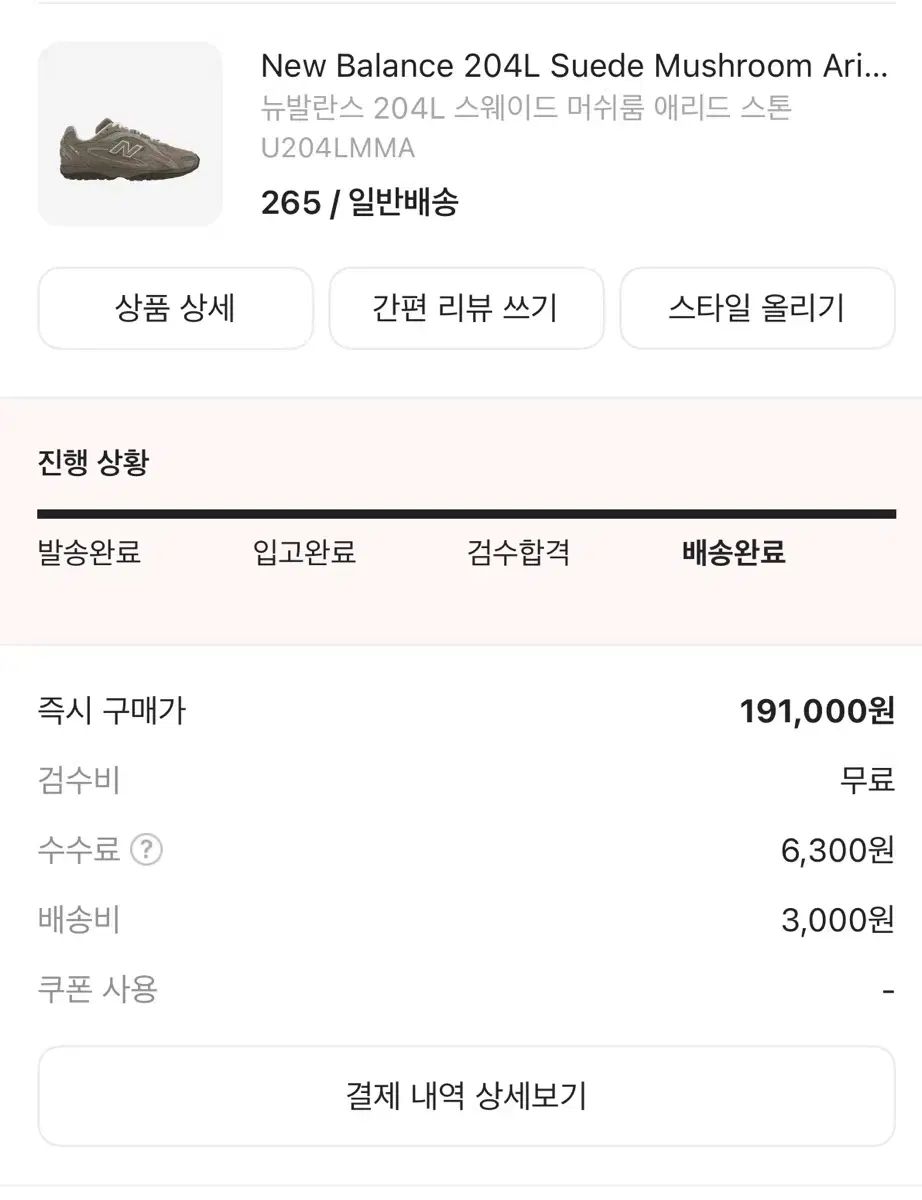Open the 수수료 help question mark icon
922x1200 pixels.
click(x=146, y=851)
